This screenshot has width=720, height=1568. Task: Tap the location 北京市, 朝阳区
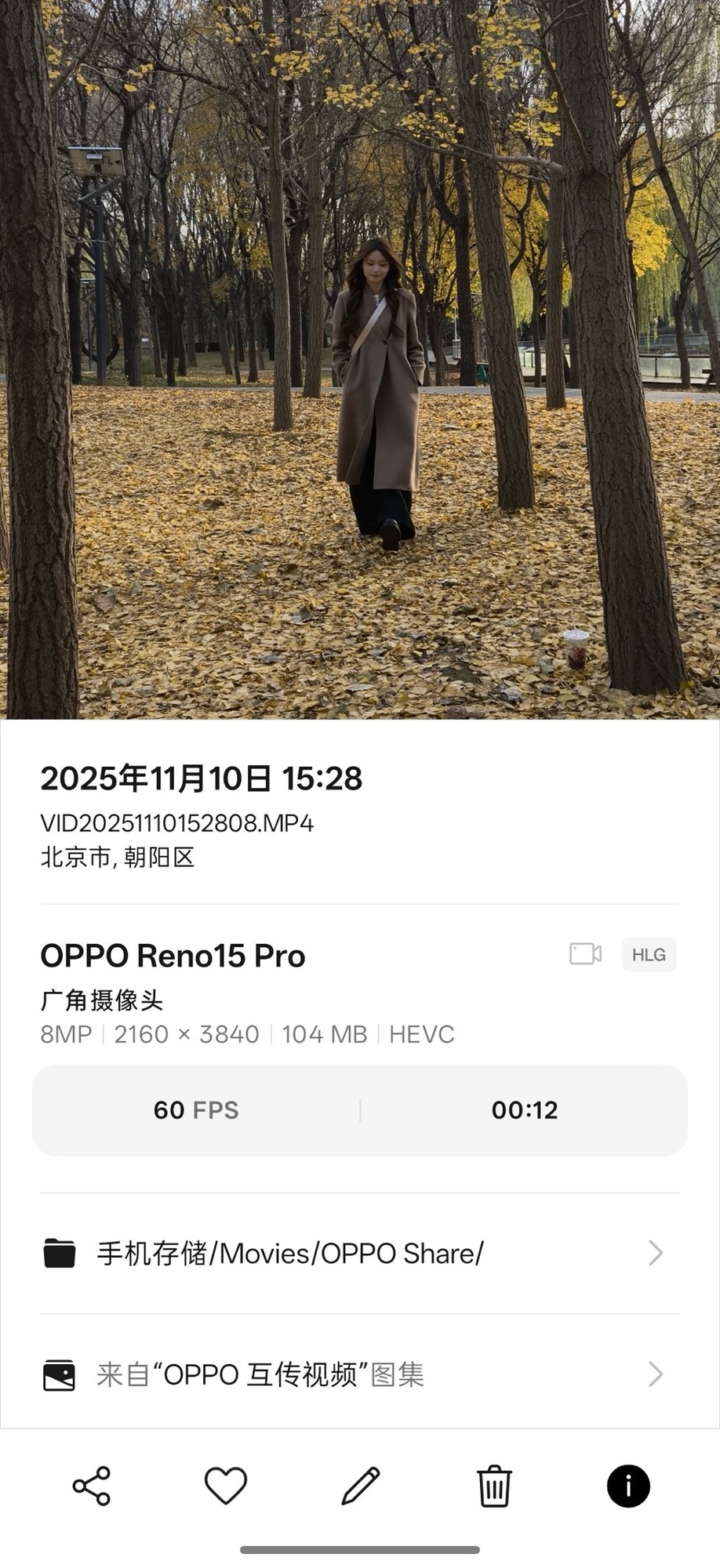[119, 858]
